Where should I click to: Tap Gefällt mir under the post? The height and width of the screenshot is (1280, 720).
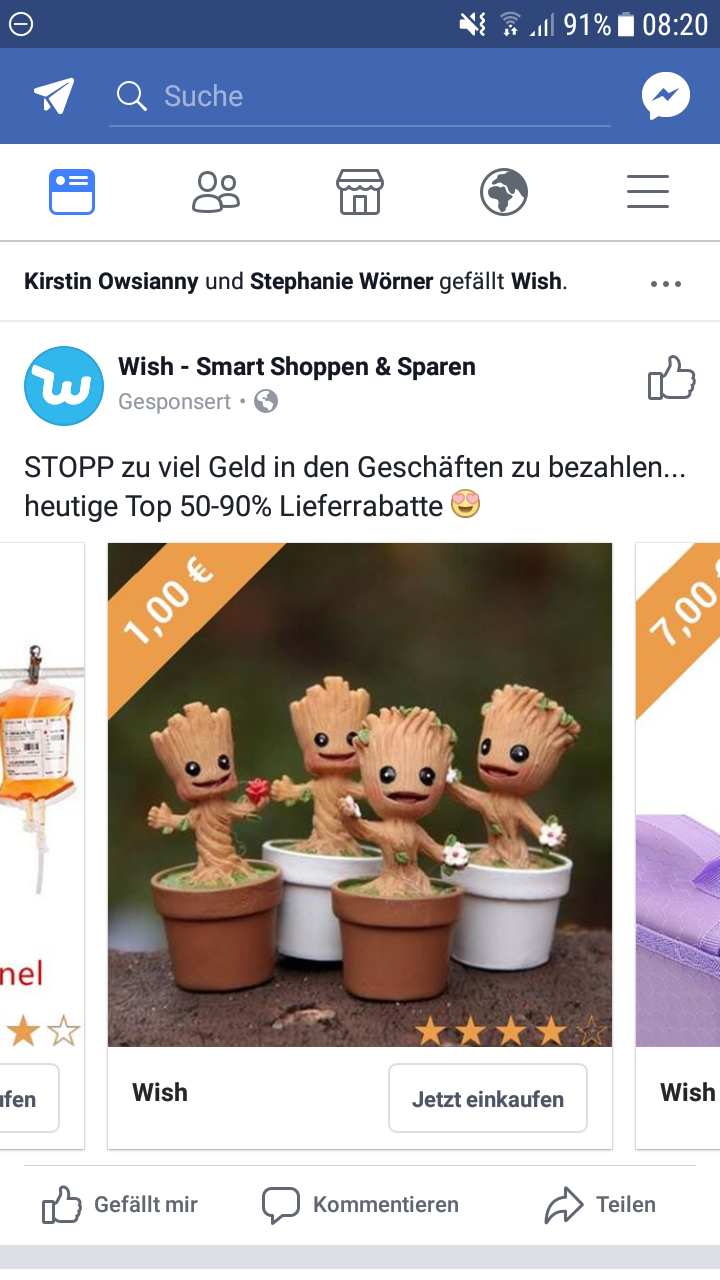point(120,1205)
